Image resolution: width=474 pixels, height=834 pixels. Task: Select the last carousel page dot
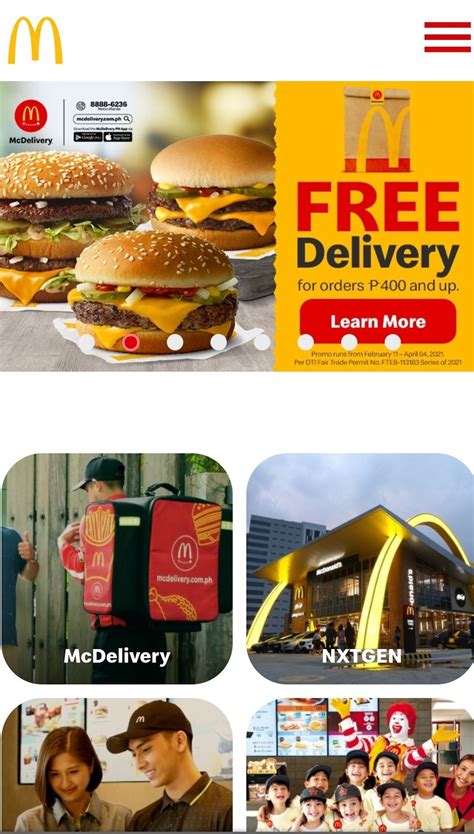click(393, 342)
